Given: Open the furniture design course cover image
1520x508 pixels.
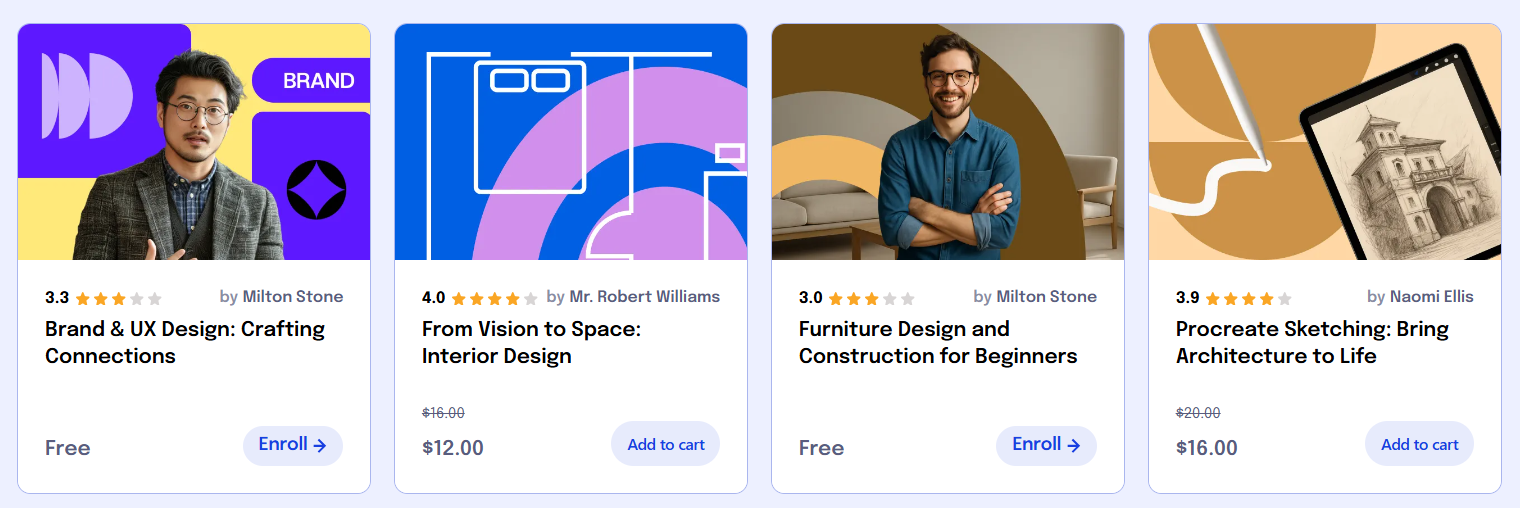Looking at the screenshot, I should (x=948, y=142).
